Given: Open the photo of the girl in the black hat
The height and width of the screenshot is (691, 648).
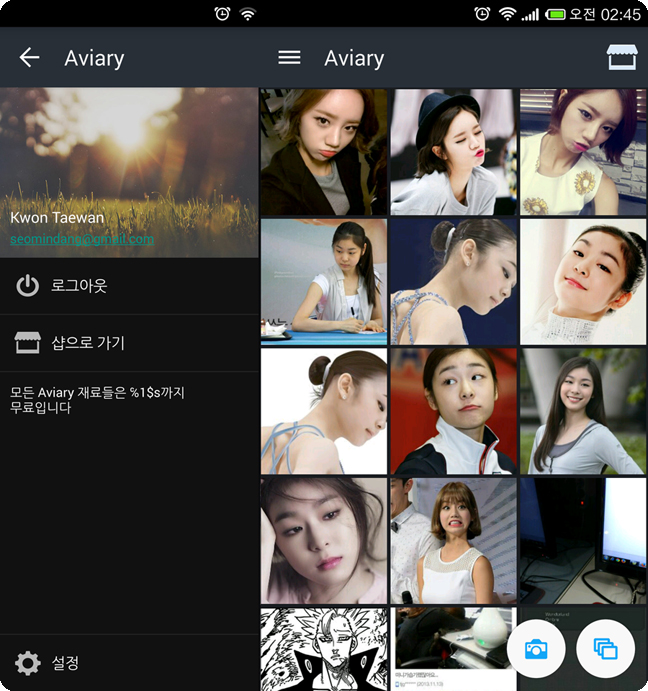Looking at the screenshot, I should (453, 152).
